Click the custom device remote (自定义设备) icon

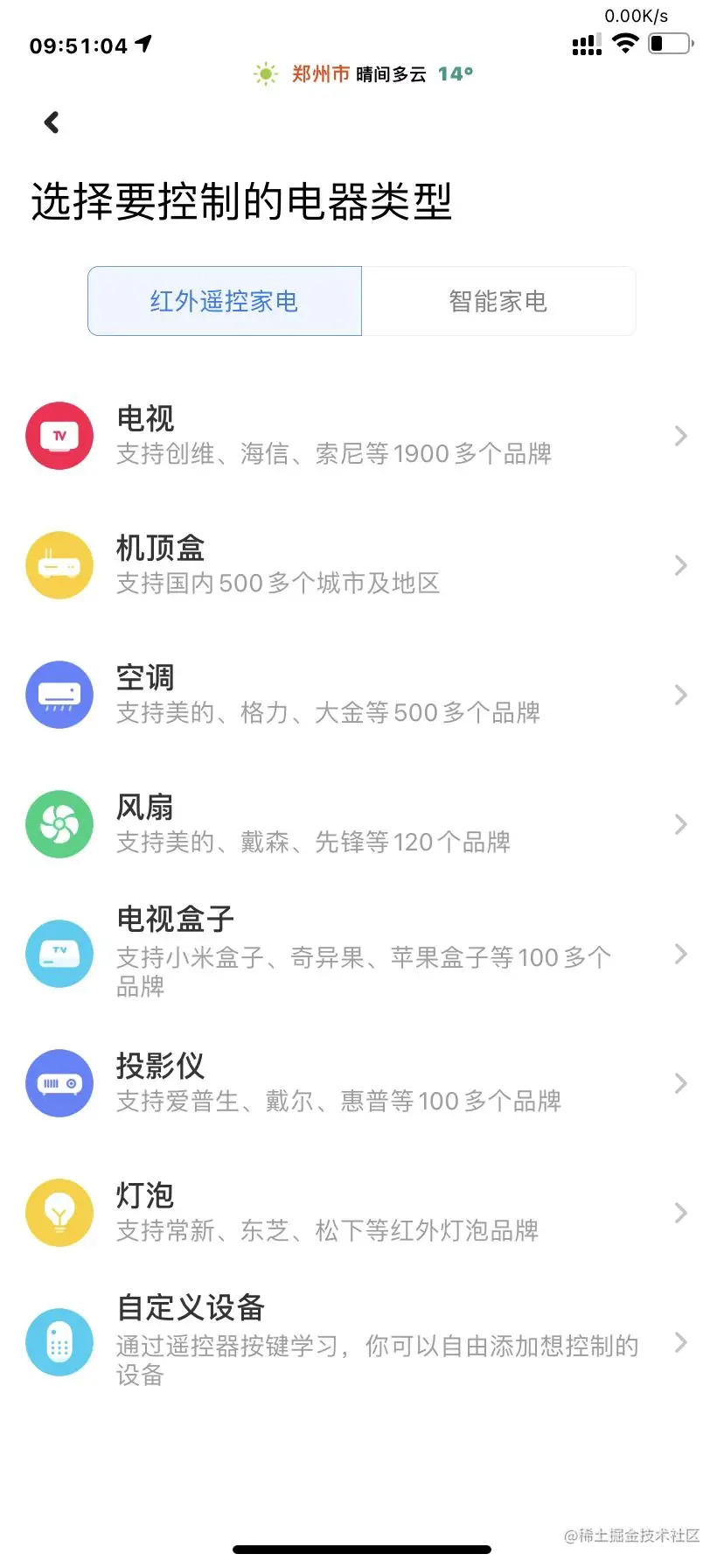click(x=59, y=1341)
